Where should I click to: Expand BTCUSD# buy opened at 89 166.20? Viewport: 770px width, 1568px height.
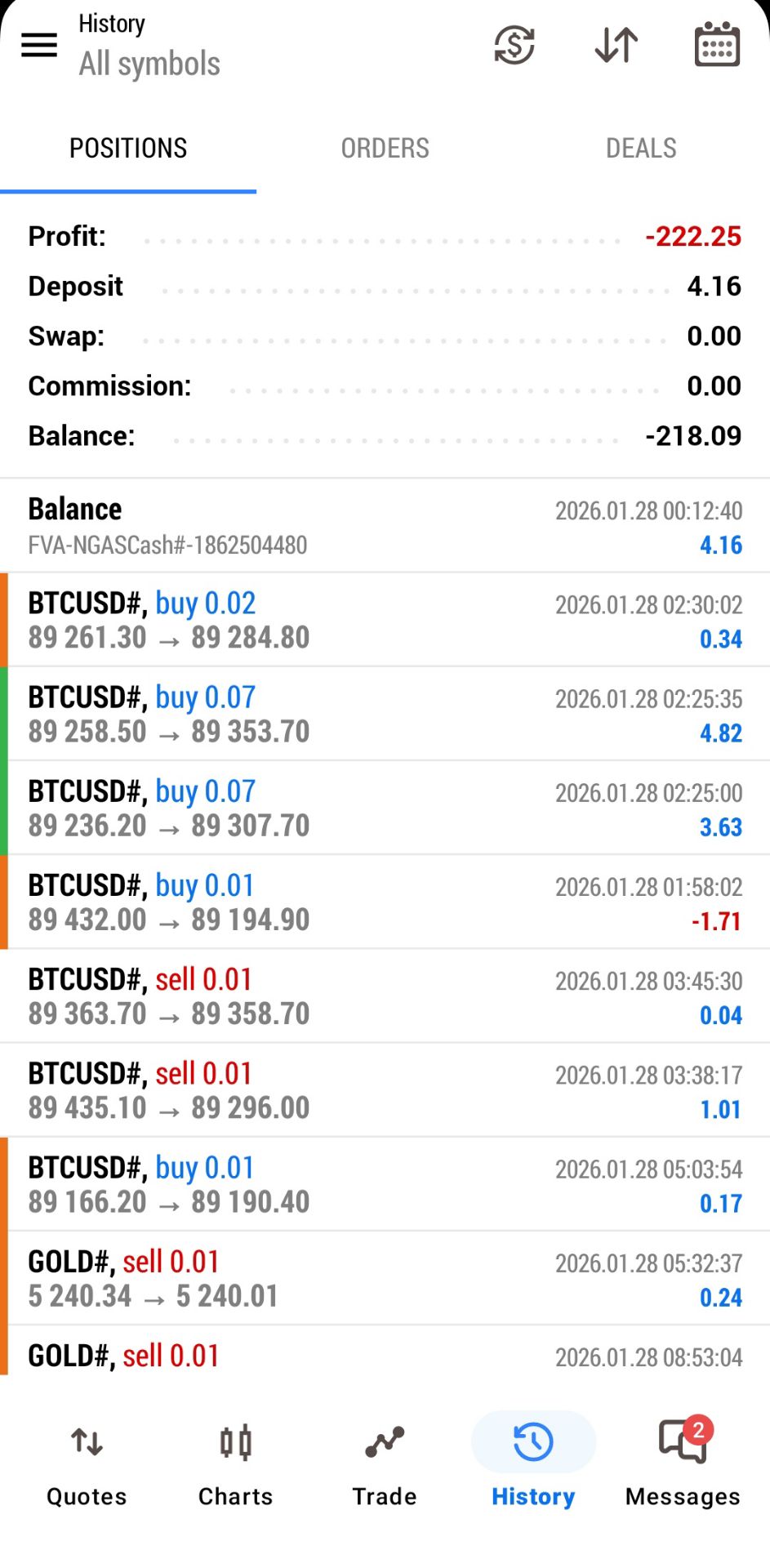click(385, 1184)
